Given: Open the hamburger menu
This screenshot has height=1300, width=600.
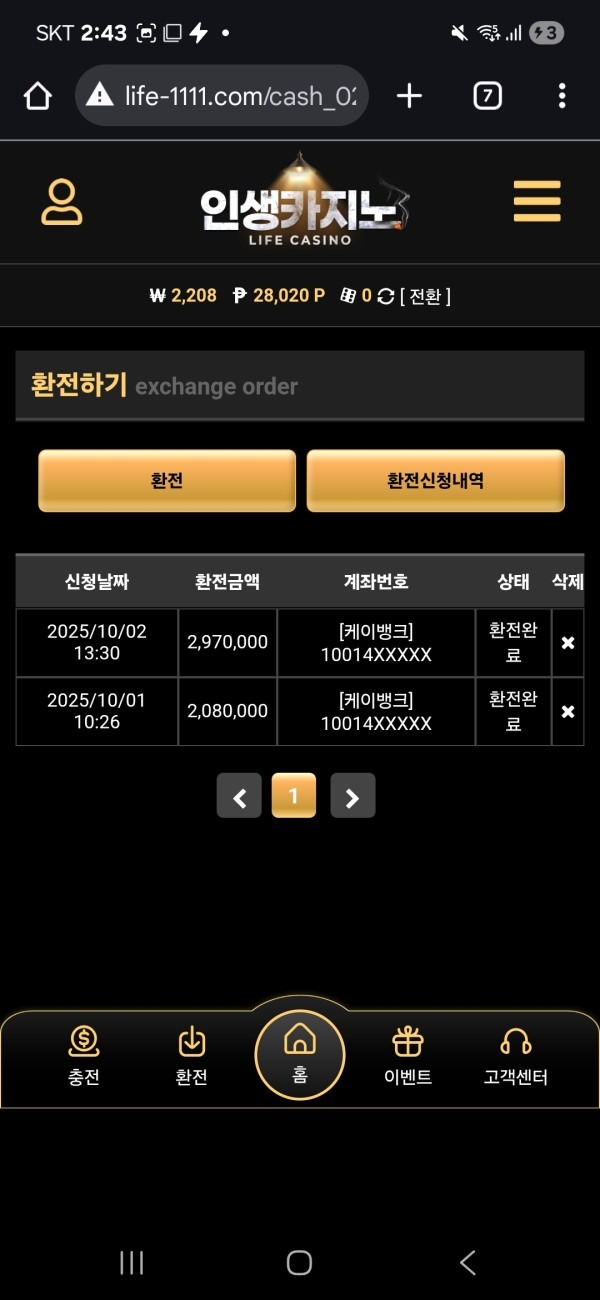Looking at the screenshot, I should pyautogui.click(x=537, y=202).
